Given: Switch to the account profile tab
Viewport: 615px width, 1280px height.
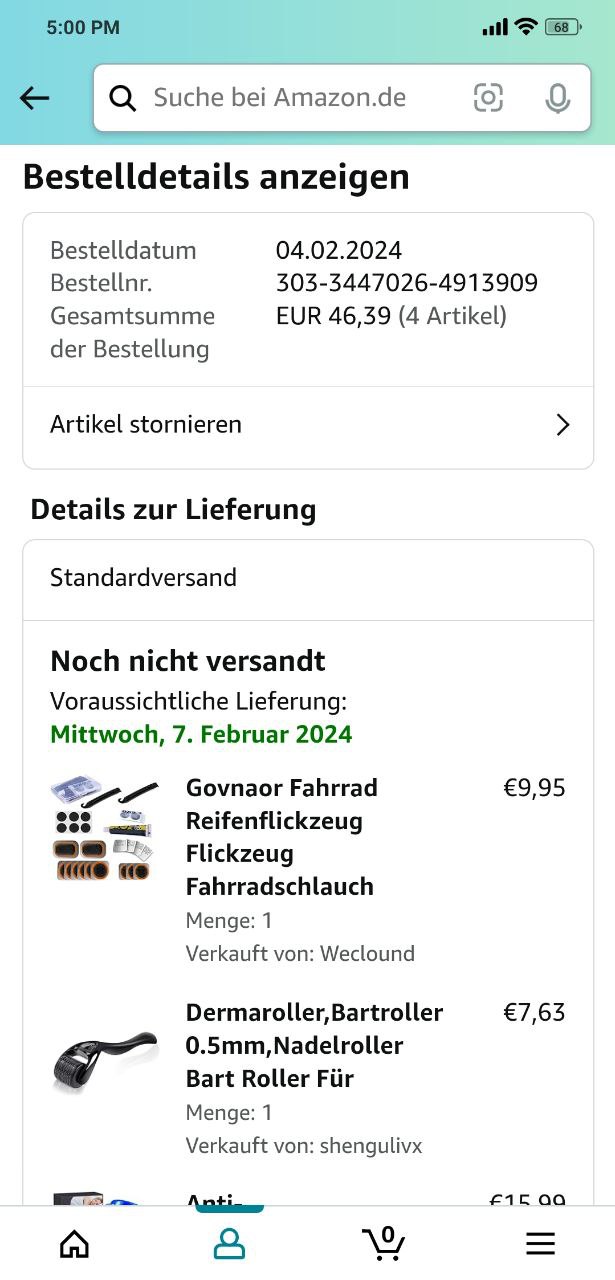Looking at the screenshot, I should click(229, 1243).
